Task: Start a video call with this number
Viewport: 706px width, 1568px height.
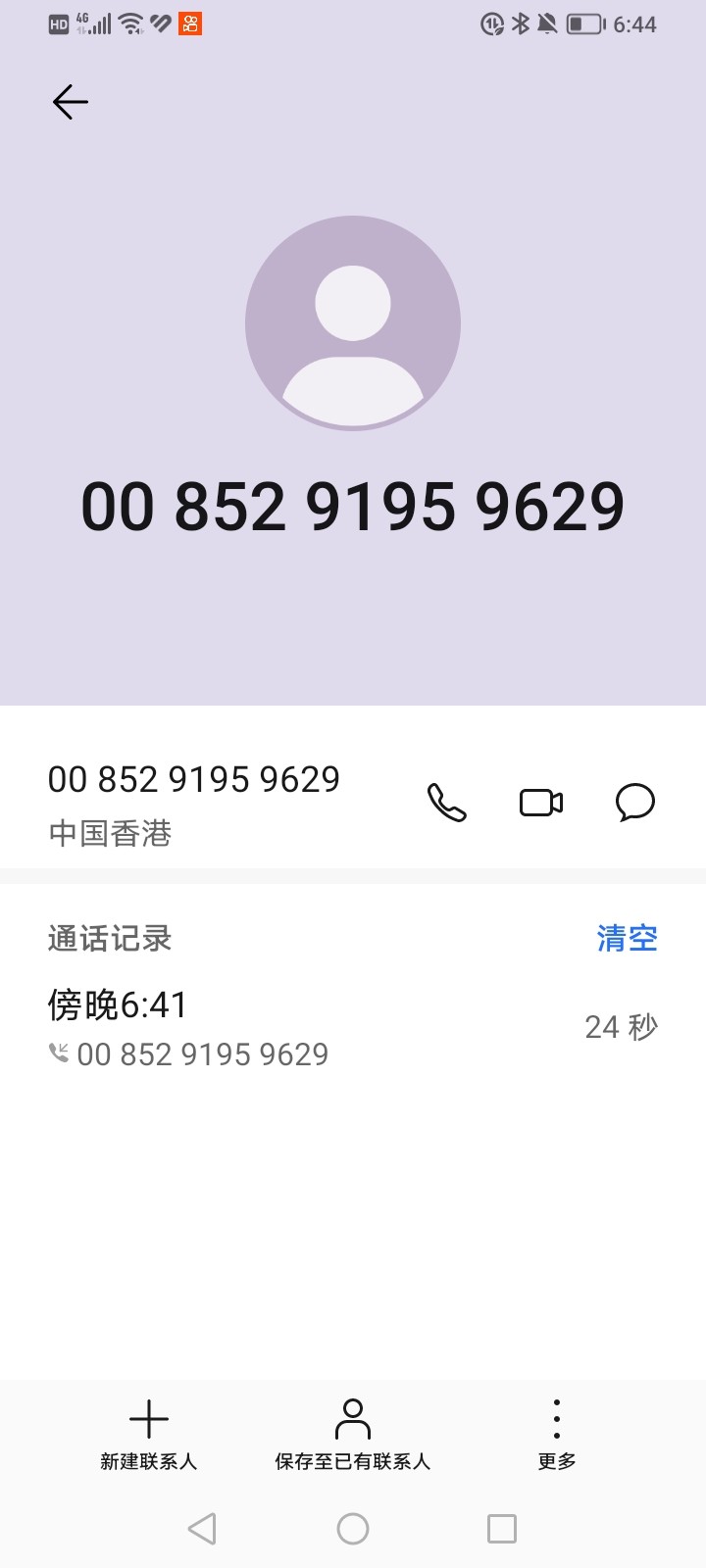Action: [541, 803]
